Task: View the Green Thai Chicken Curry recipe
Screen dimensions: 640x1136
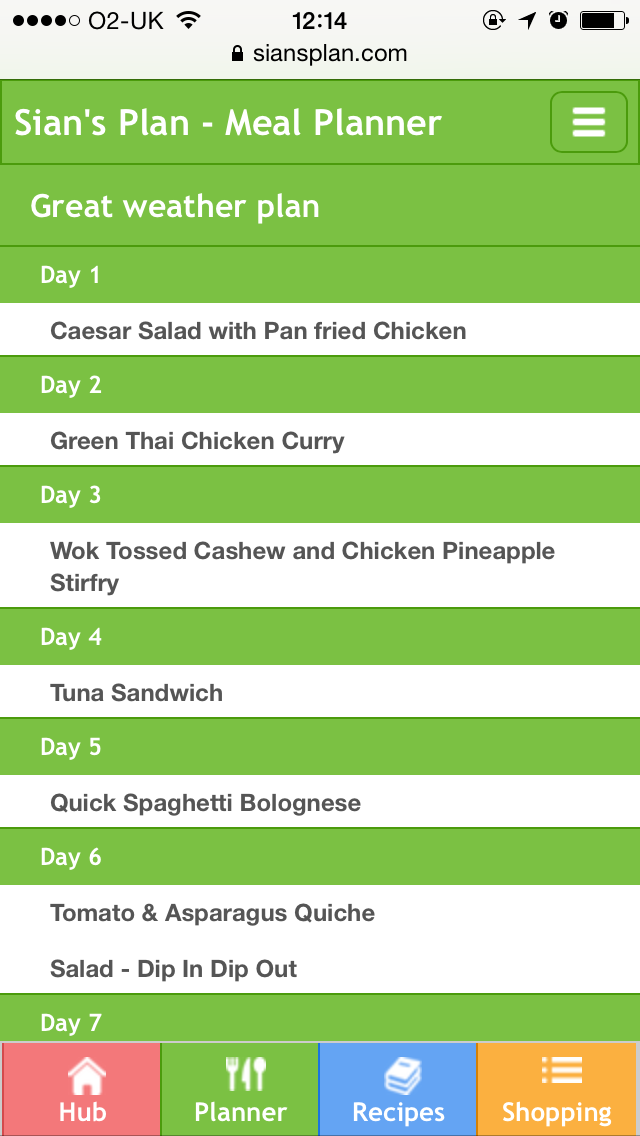Action: tap(197, 441)
